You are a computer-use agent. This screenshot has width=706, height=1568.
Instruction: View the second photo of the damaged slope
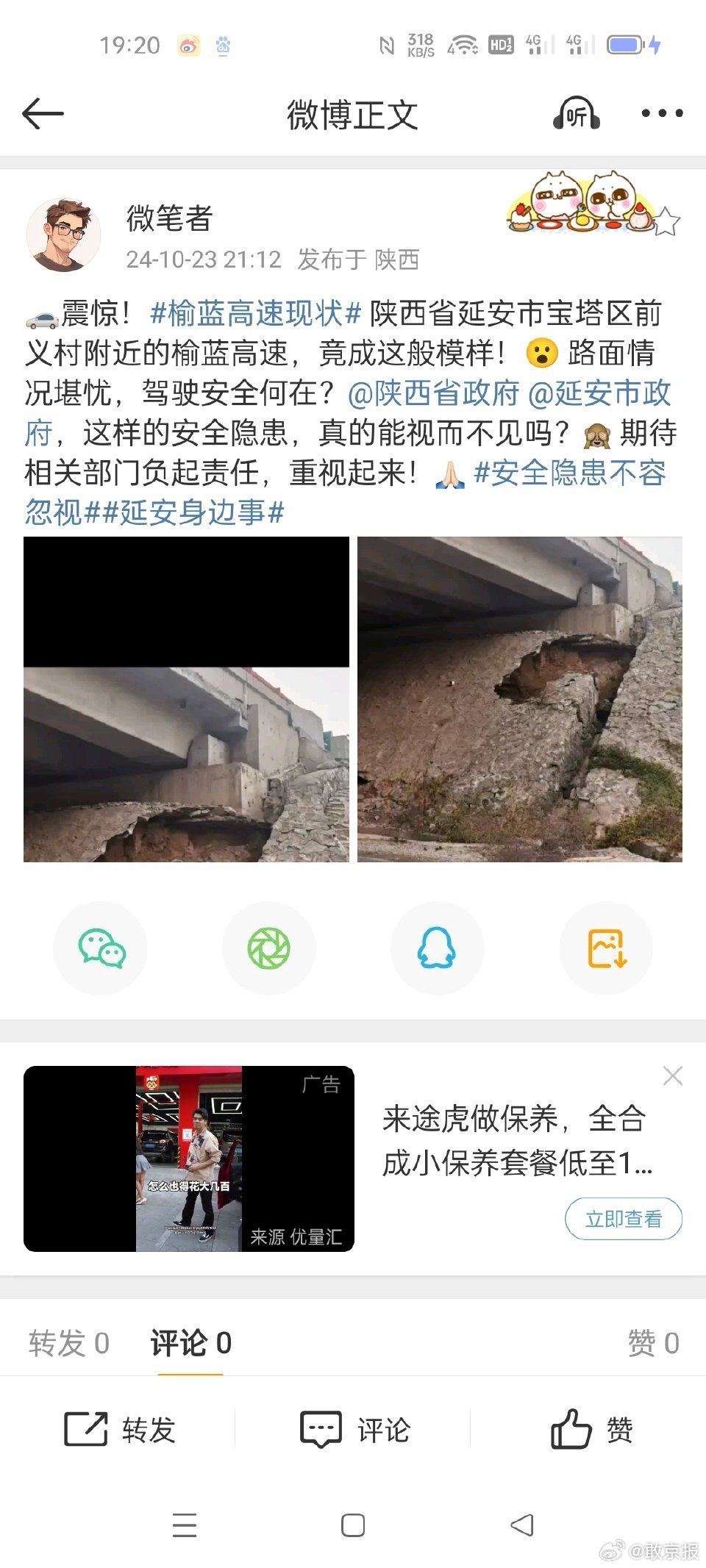click(x=520, y=699)
